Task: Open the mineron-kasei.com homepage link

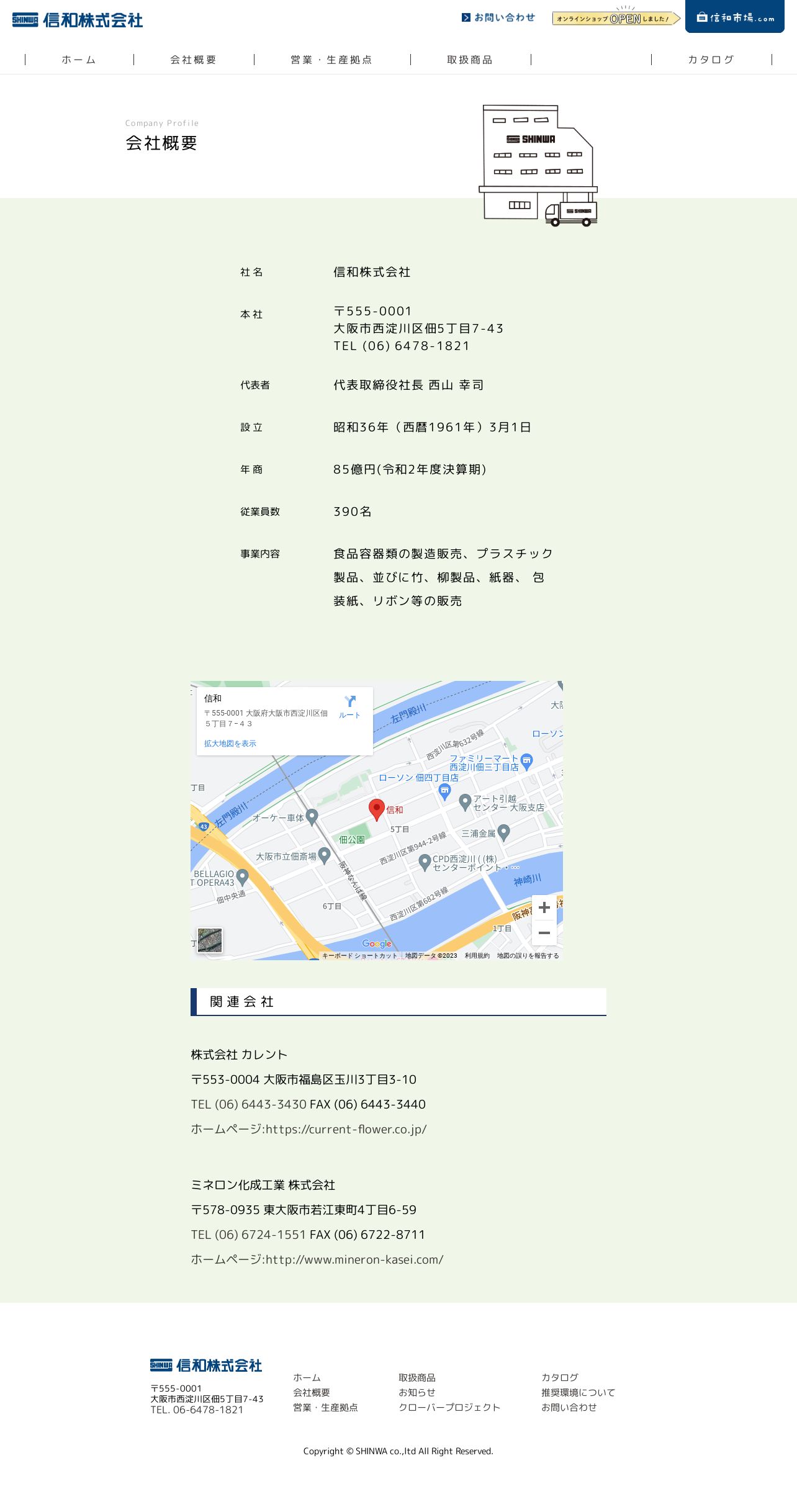Action: point(354,1259)
